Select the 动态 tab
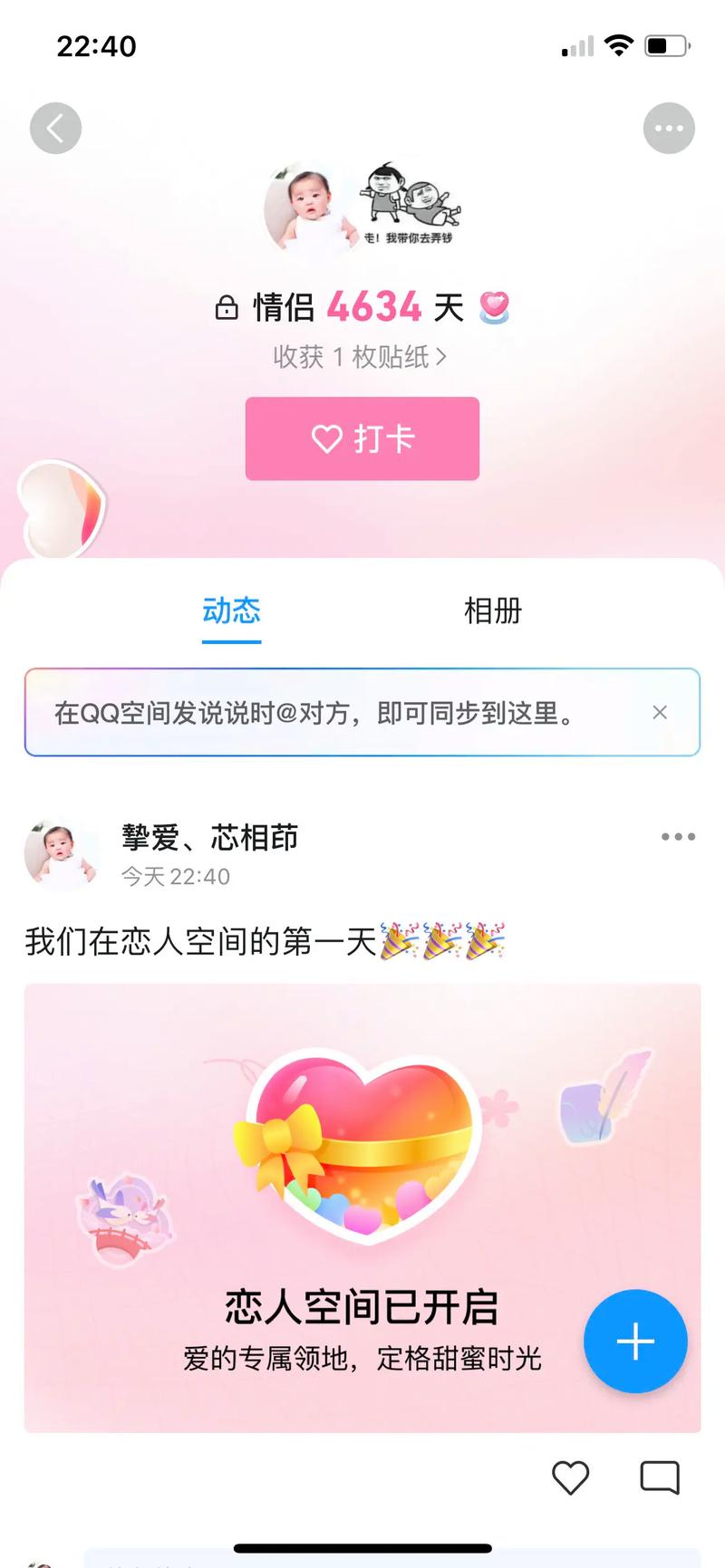This screenshot has height=1568, width=725. (231, 611)
